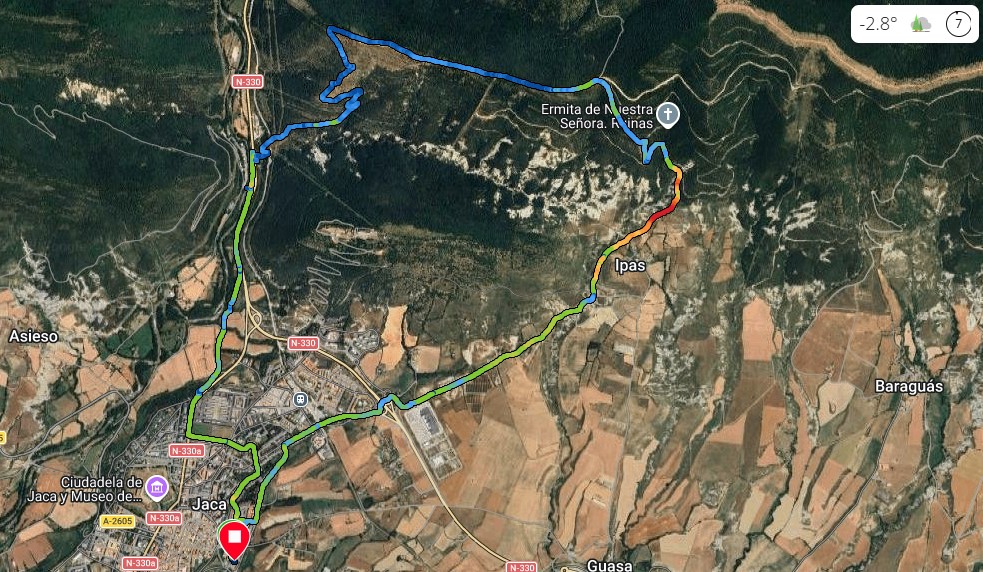Tap the Ermita de Nuestra Señora church marker
The height and width of the screenshot is (572, 983).
click(x=668, y=115)
